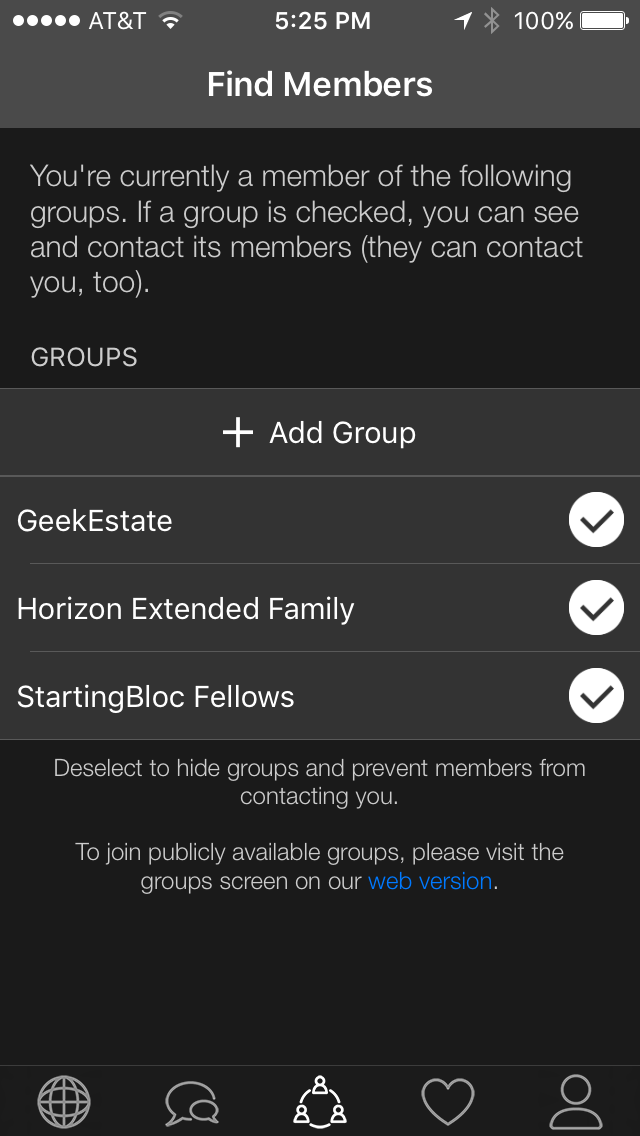Open the chat bubbles tab

192,1103
